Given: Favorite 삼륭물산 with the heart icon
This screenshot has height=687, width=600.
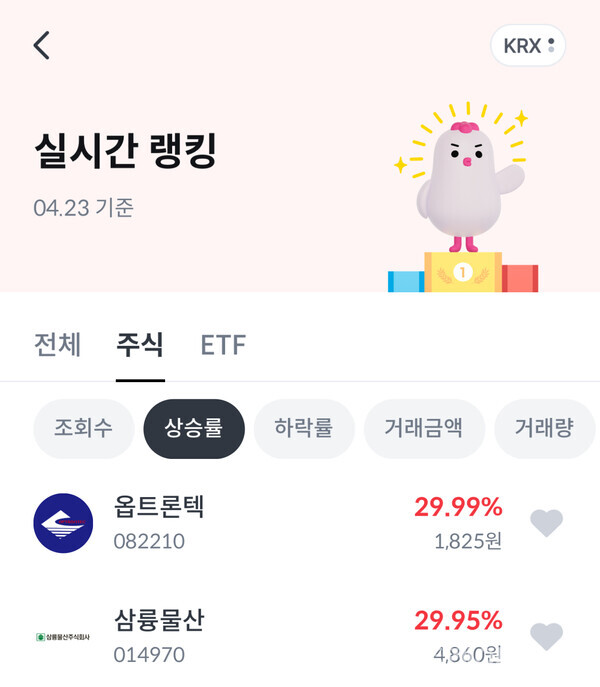Looking at the screenshot, I should [x=546, y=636].
